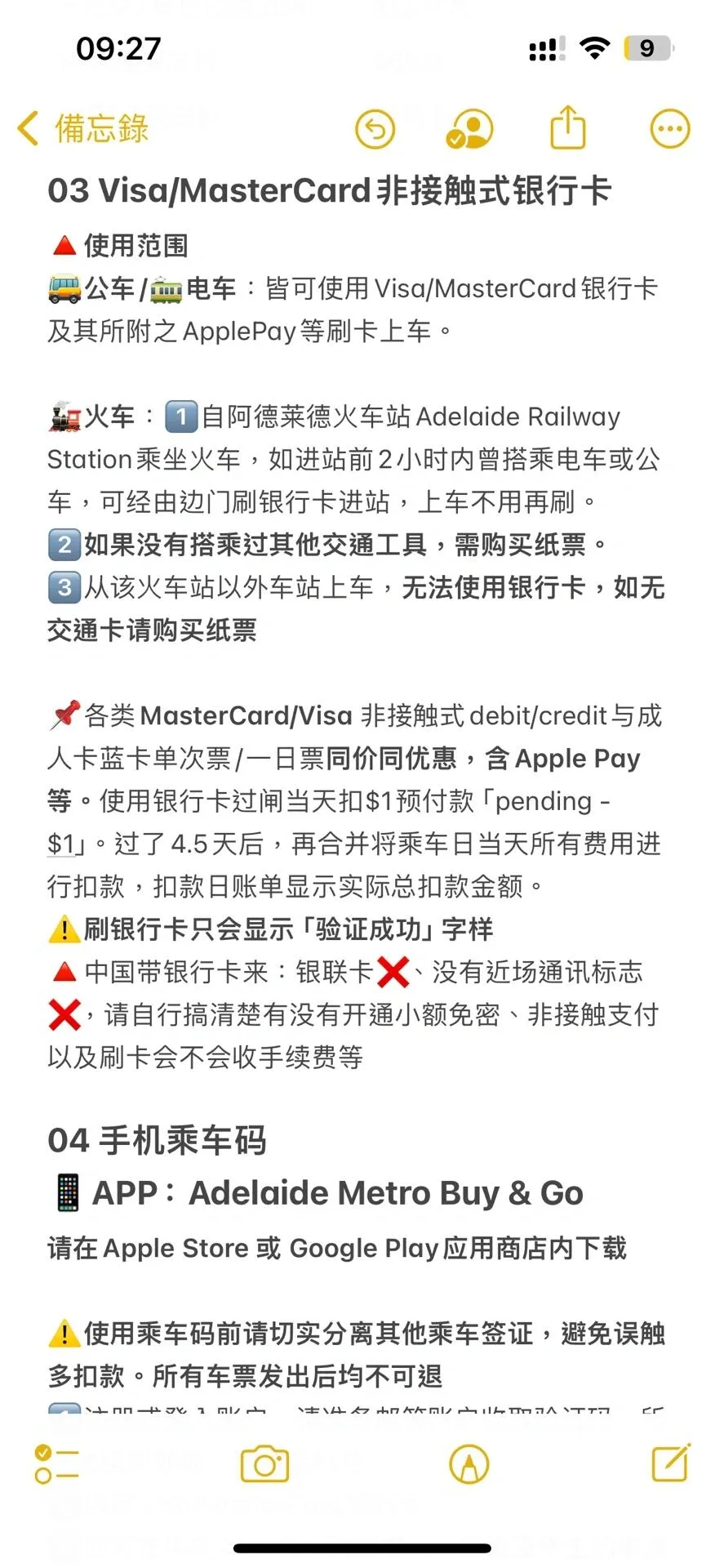Add a checklist to the note
Screen dimensions: 724x1568
click(x=56, y=1463)
